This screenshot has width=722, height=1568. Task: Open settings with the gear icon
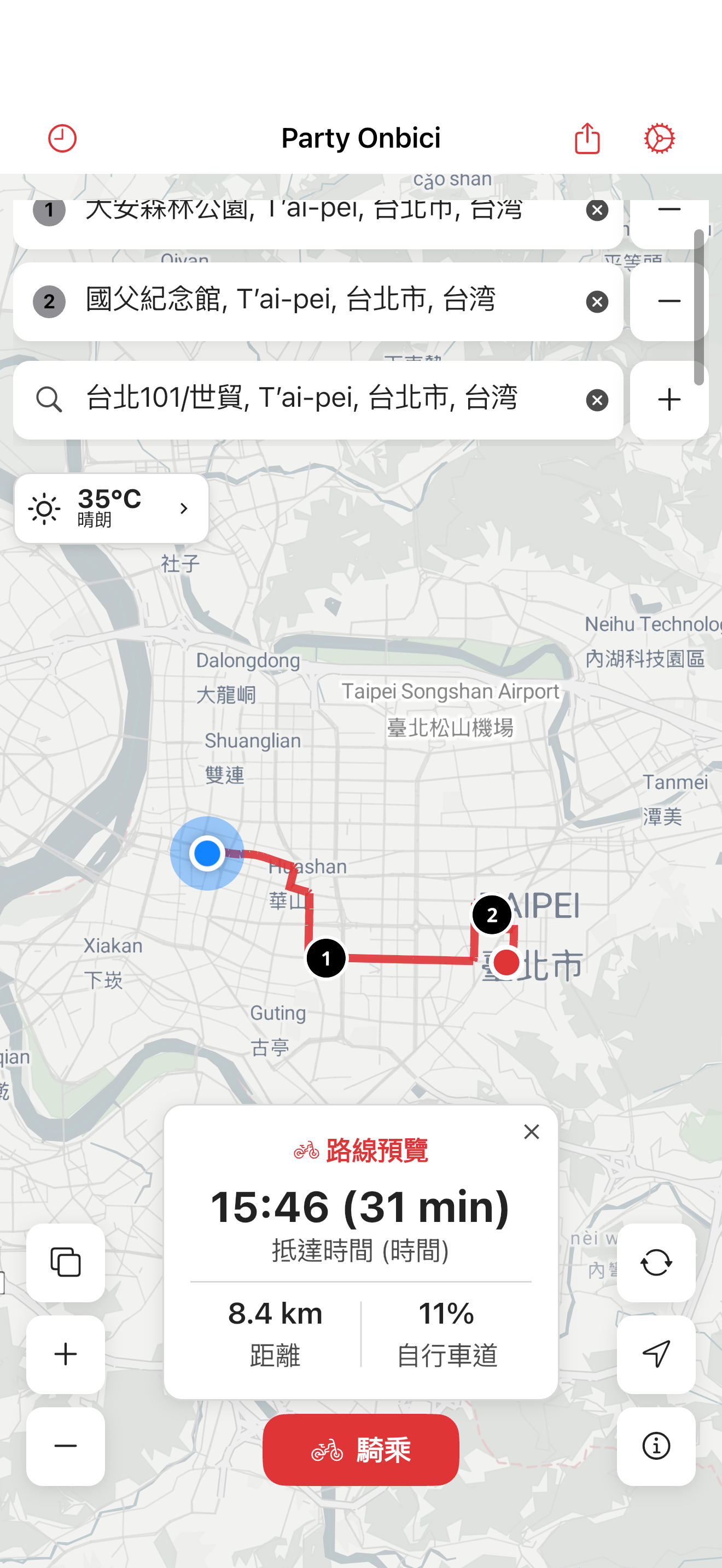659,138
